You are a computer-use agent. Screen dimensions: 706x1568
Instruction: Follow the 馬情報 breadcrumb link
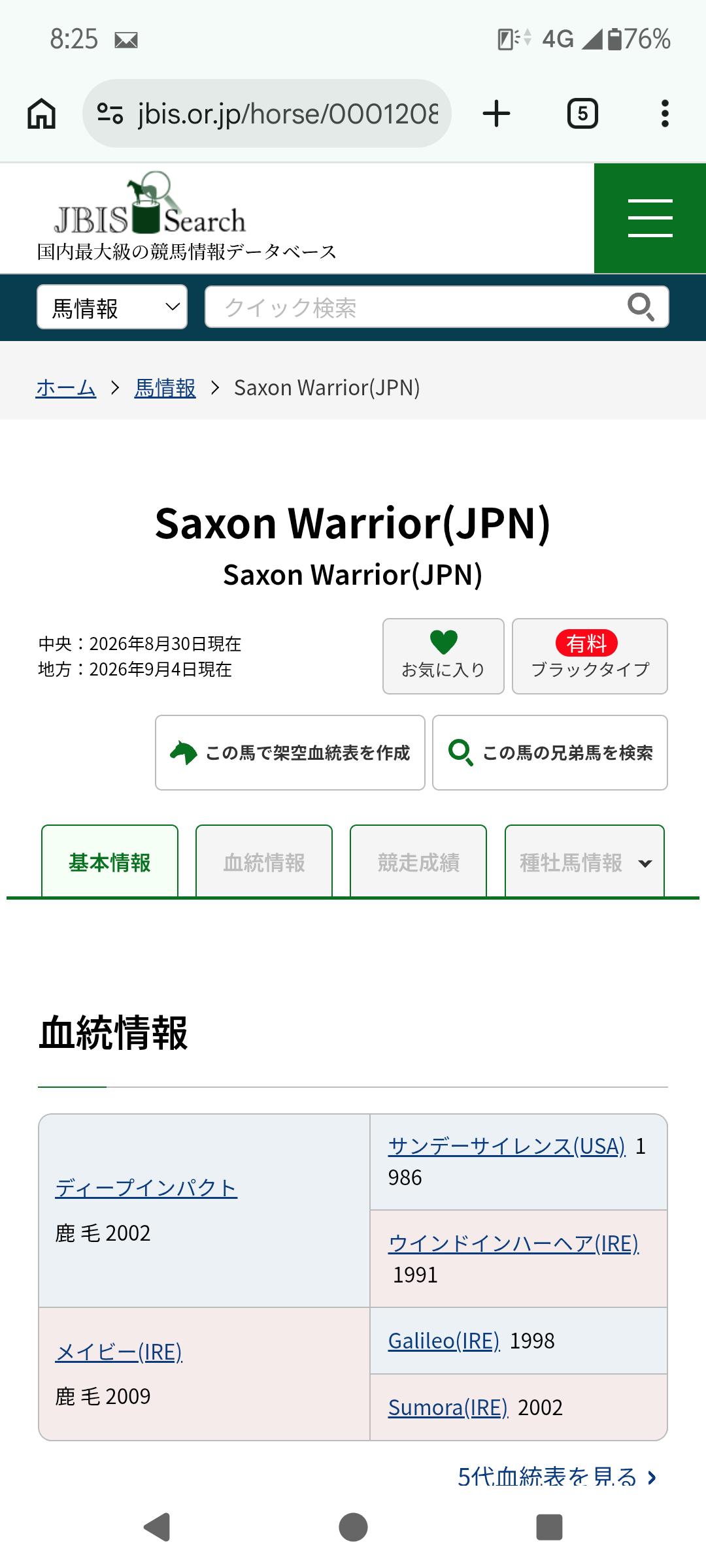pyautogui.click(x=165, y=388)
